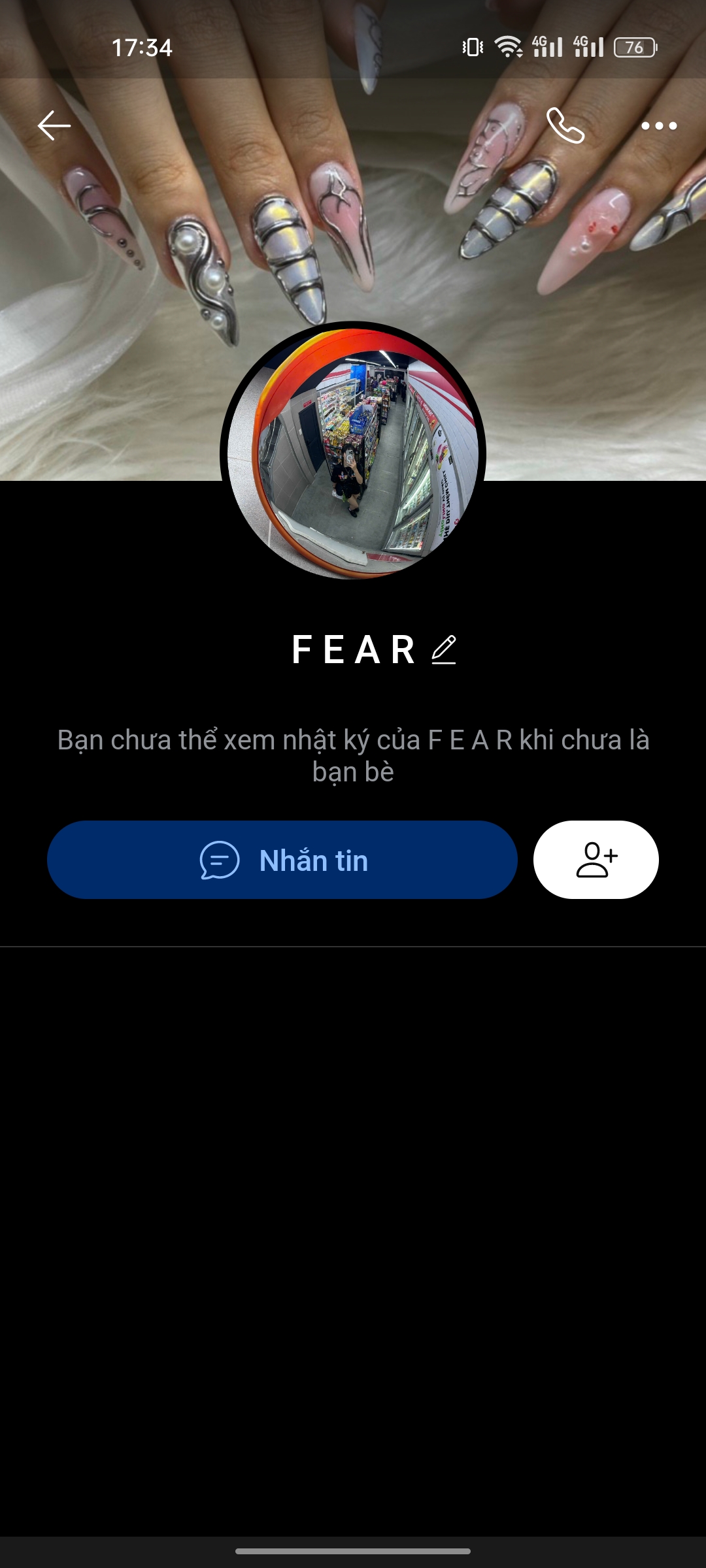Edit the F E A R alias name
Image resolution: width=706 pixels, height=1568 pixels.
click(444, 650)
